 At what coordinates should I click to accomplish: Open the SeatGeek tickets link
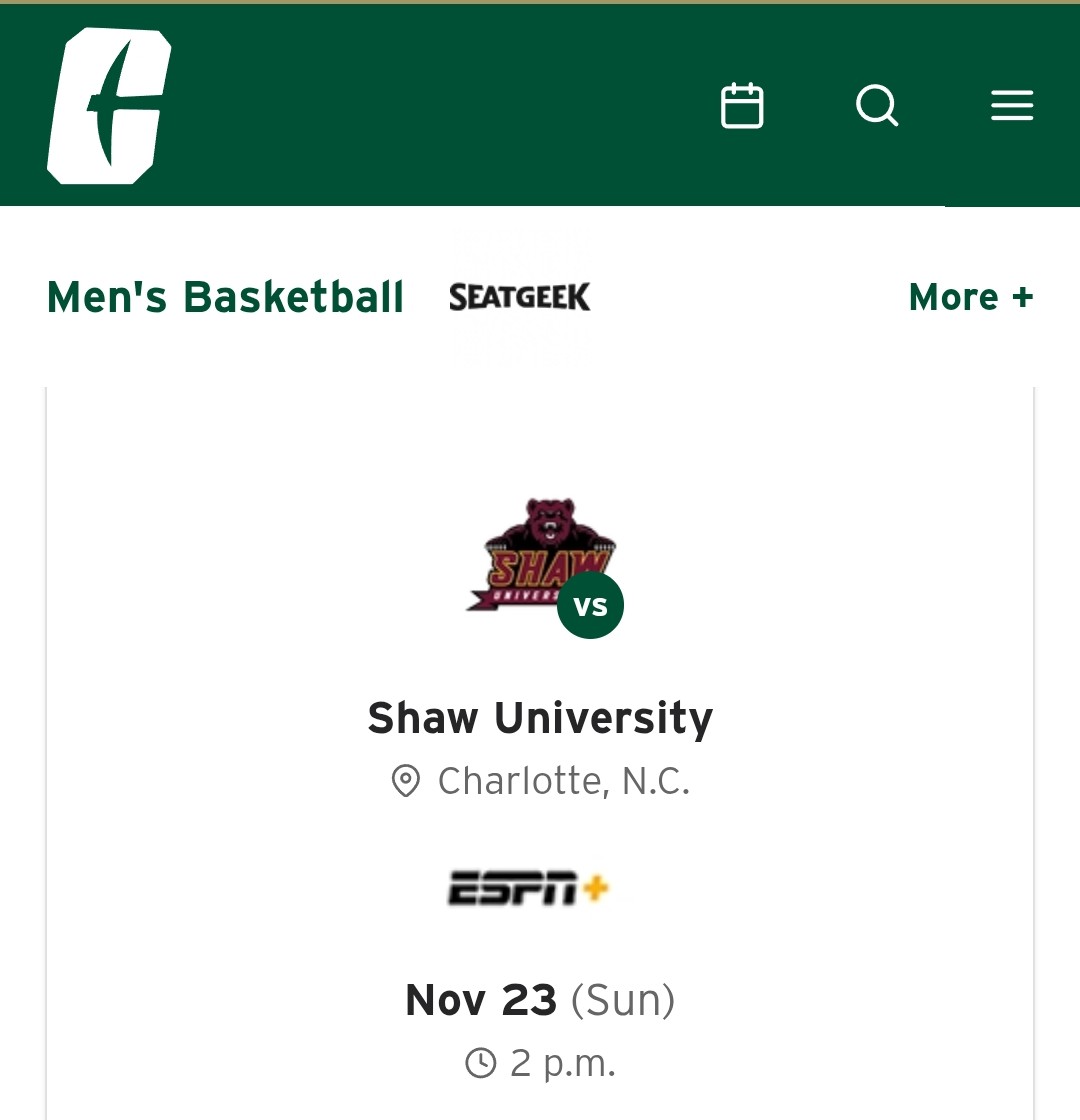(520, 297)
